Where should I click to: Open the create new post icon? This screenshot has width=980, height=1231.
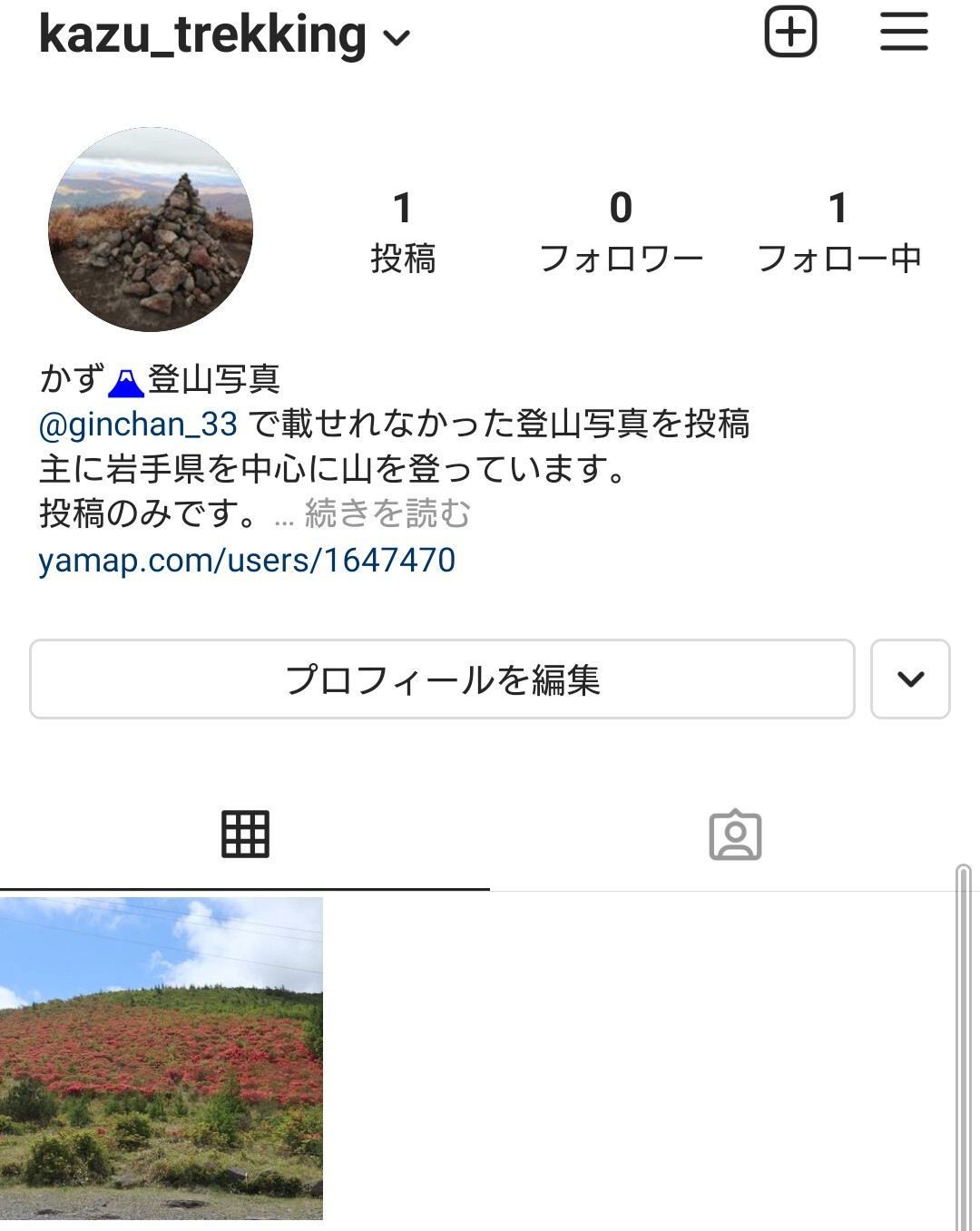790,33
